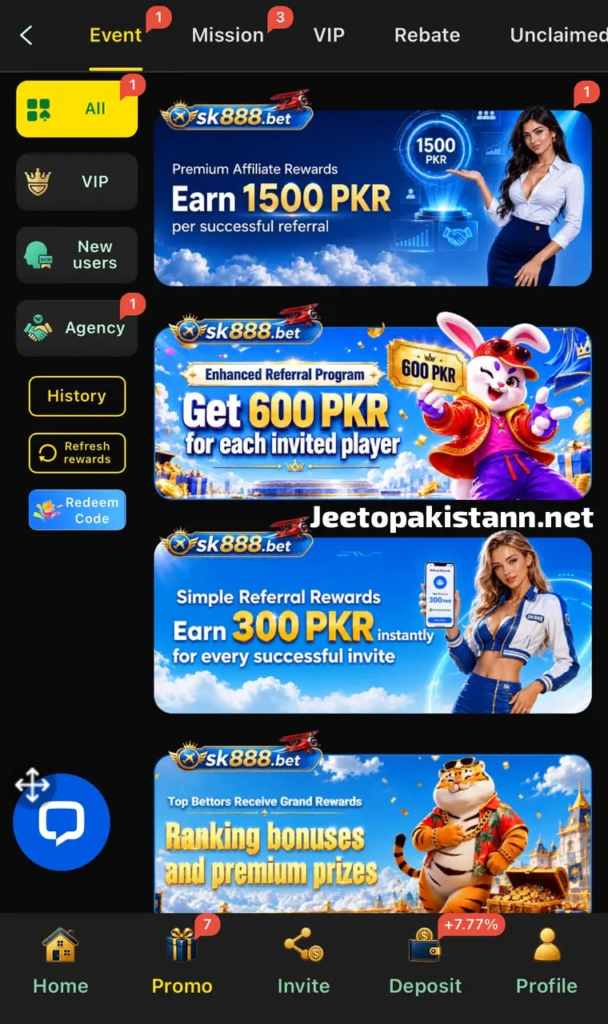Switch to the Mission tab
This screenshot has height=1024, width=608.
[x=227, y=35]
